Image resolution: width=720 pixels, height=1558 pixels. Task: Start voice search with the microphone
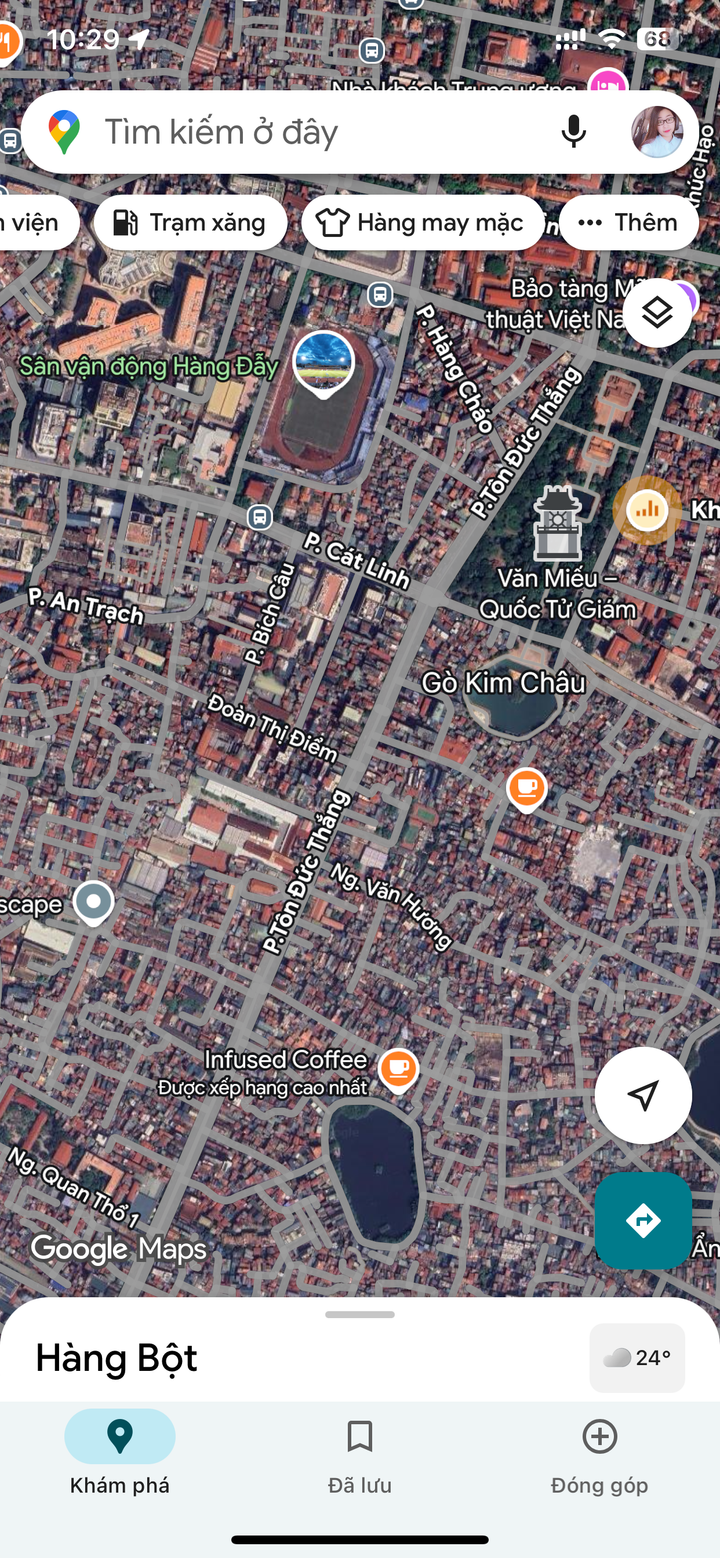(573, 132)
